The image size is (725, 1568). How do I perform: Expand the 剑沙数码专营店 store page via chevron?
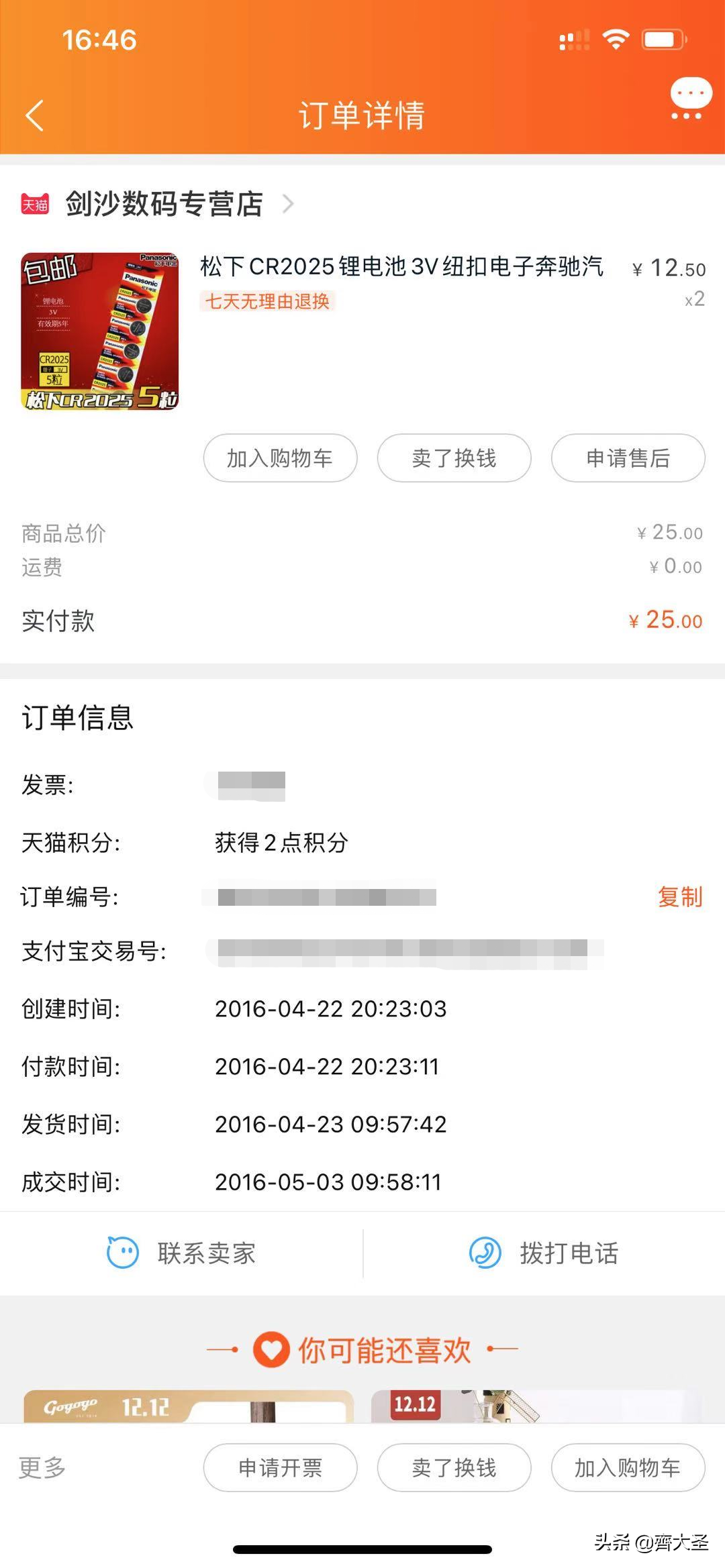[289, 204]
